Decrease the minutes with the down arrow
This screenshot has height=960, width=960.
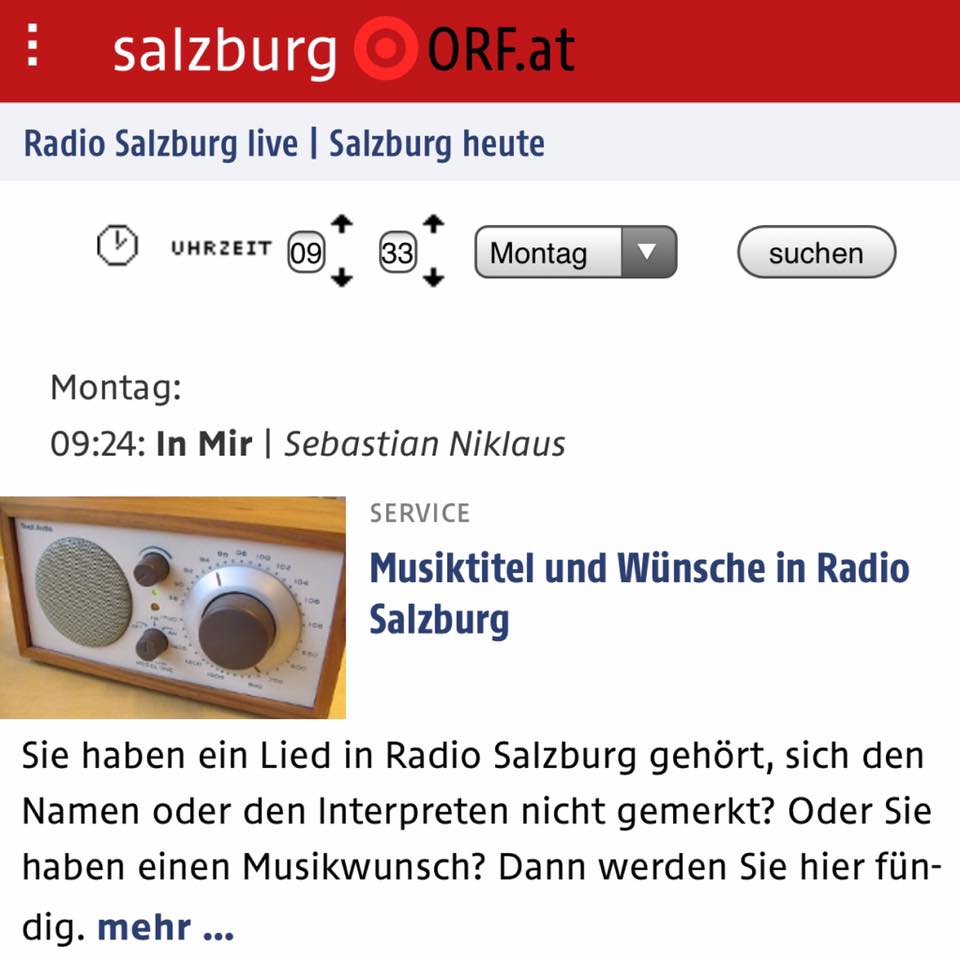point(432,279)
